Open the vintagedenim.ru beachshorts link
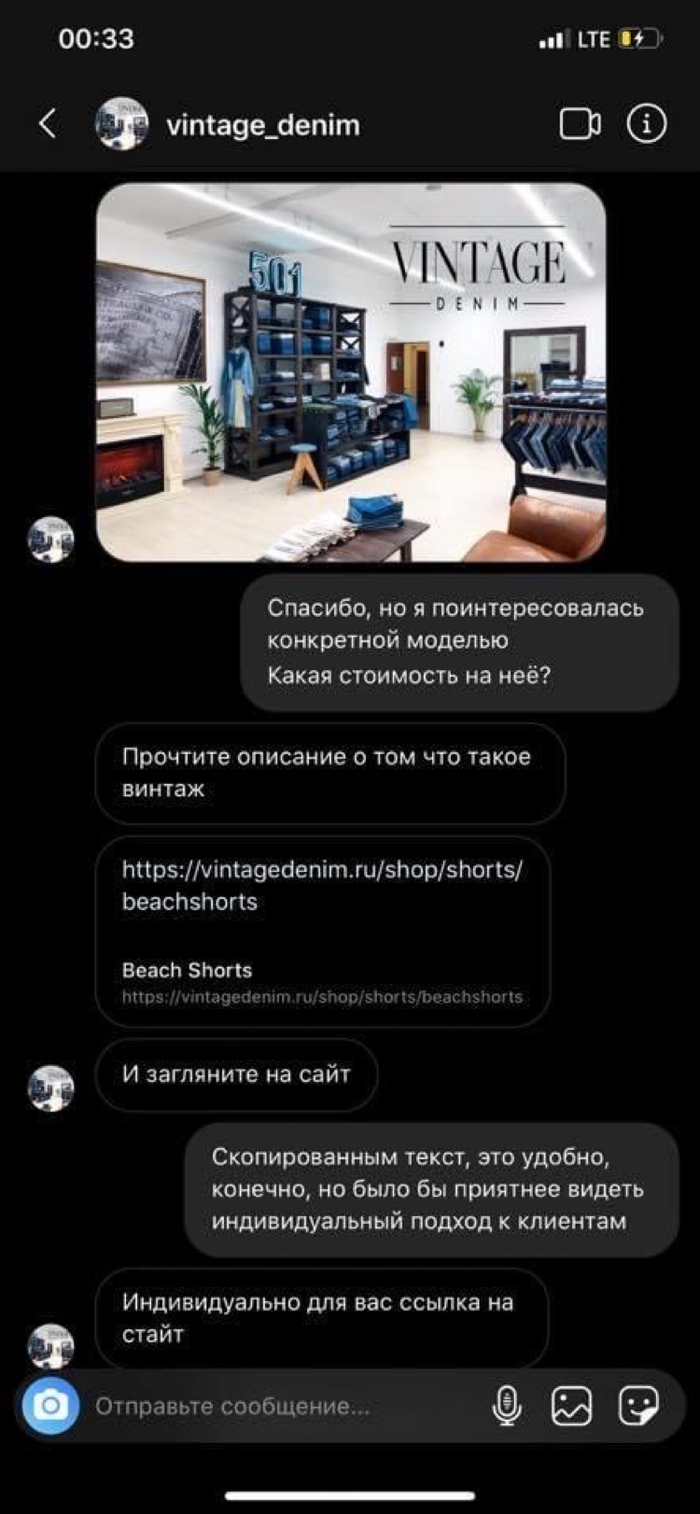This screenshot has height=1514, width=700. pyautogui.click(x=322, y=884)
